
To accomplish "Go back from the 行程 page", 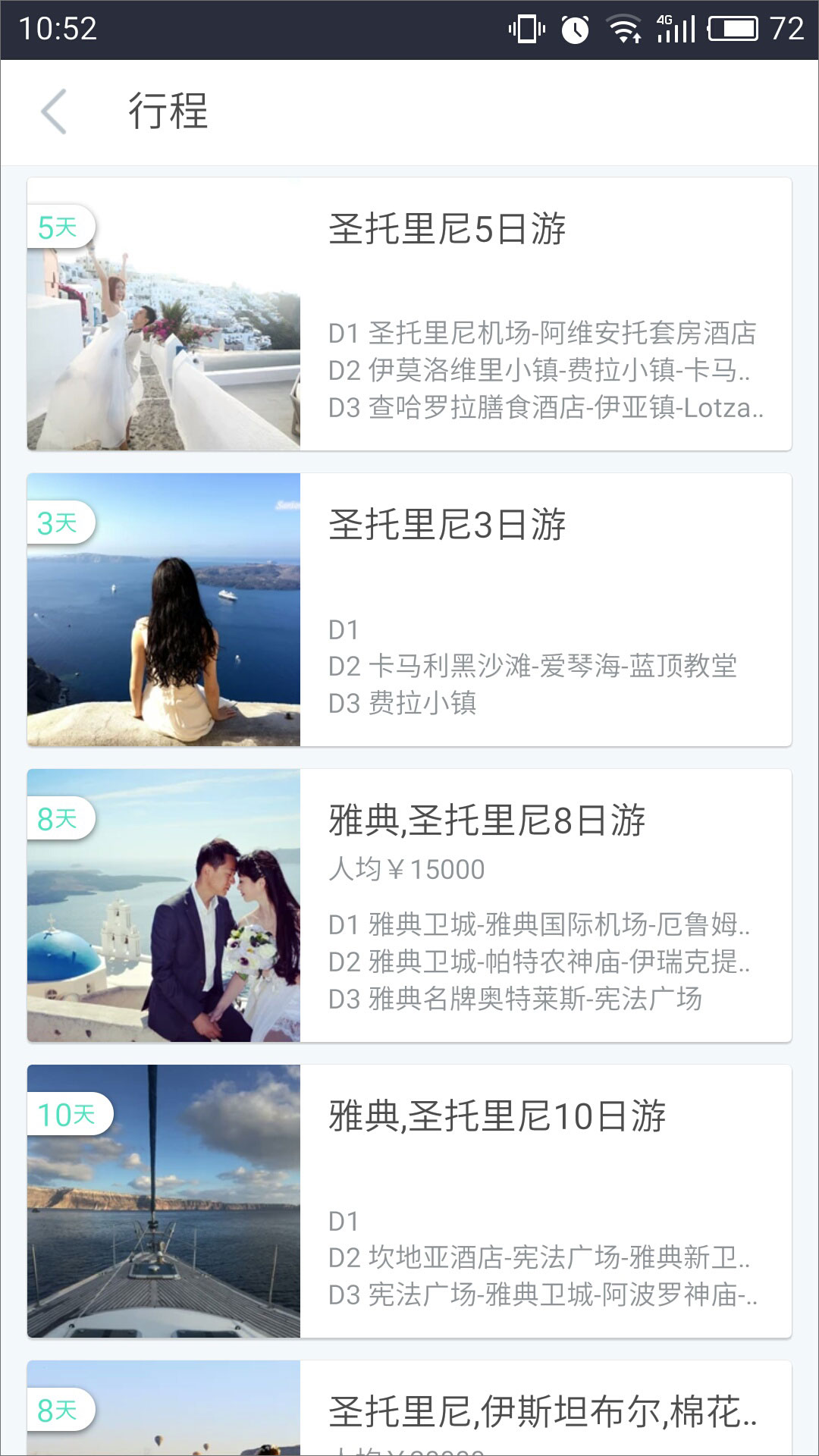I will [54, 111].
